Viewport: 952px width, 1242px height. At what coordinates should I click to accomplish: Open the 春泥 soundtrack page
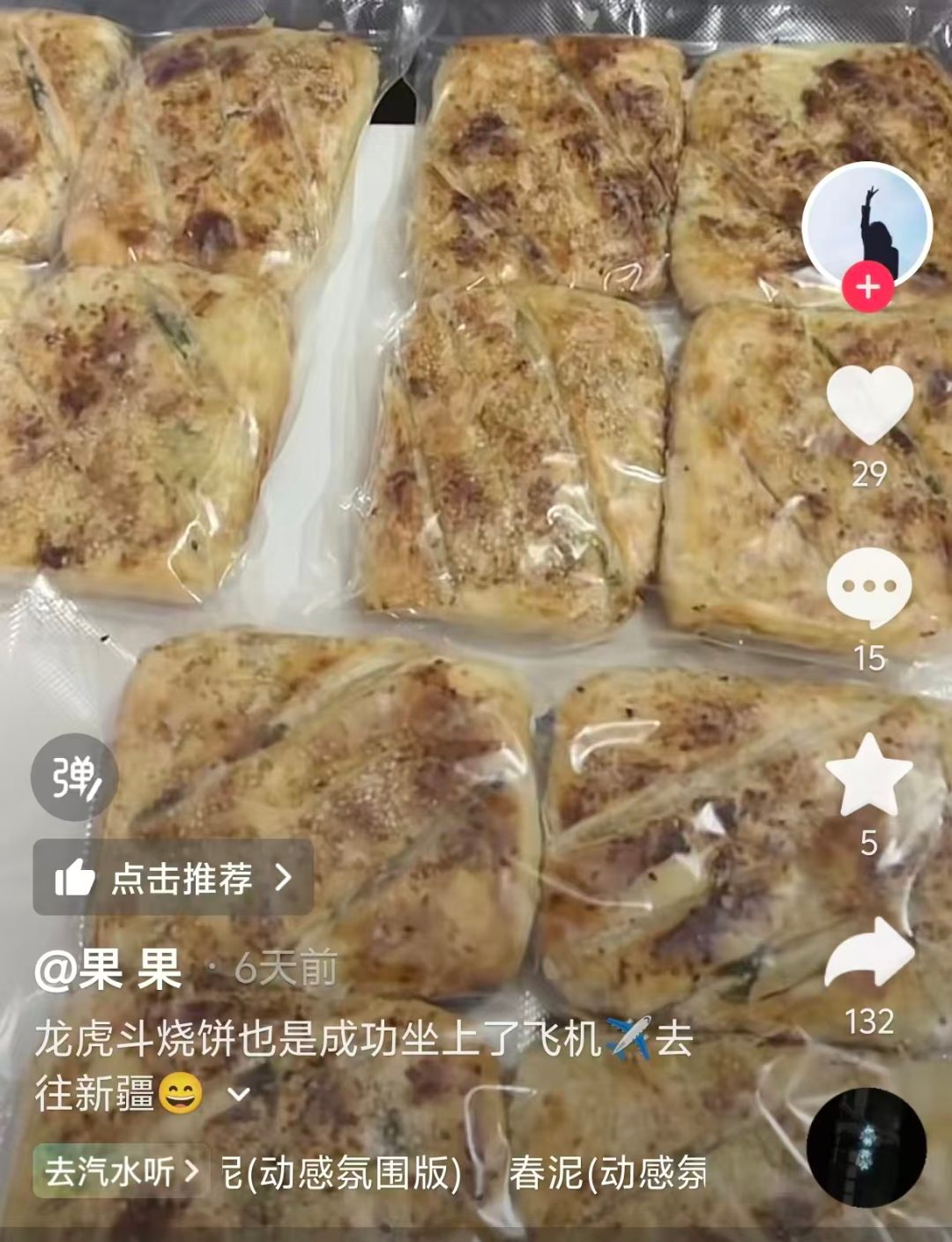point(608,1173)
